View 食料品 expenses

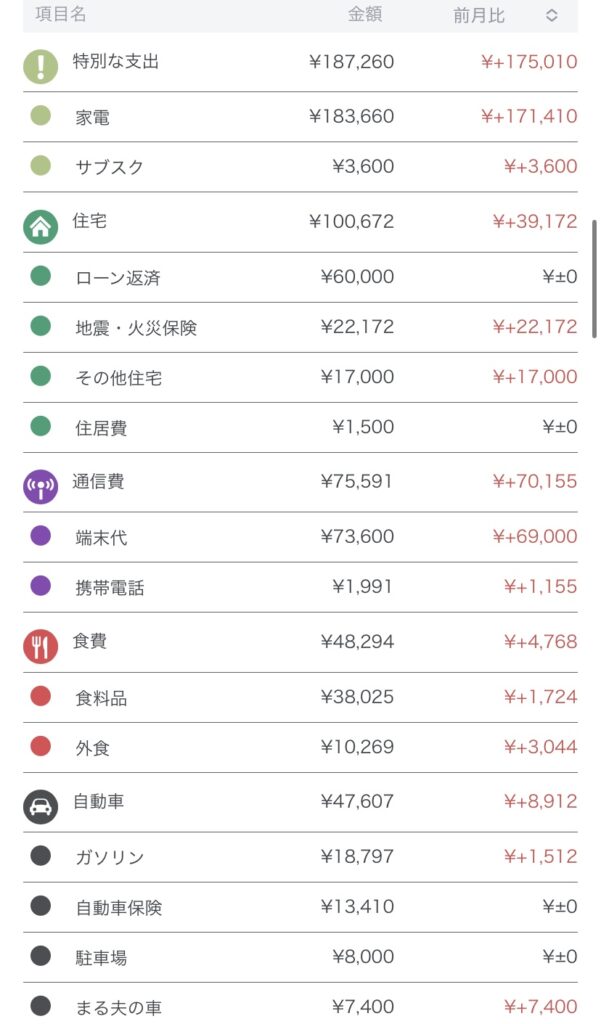101,697
